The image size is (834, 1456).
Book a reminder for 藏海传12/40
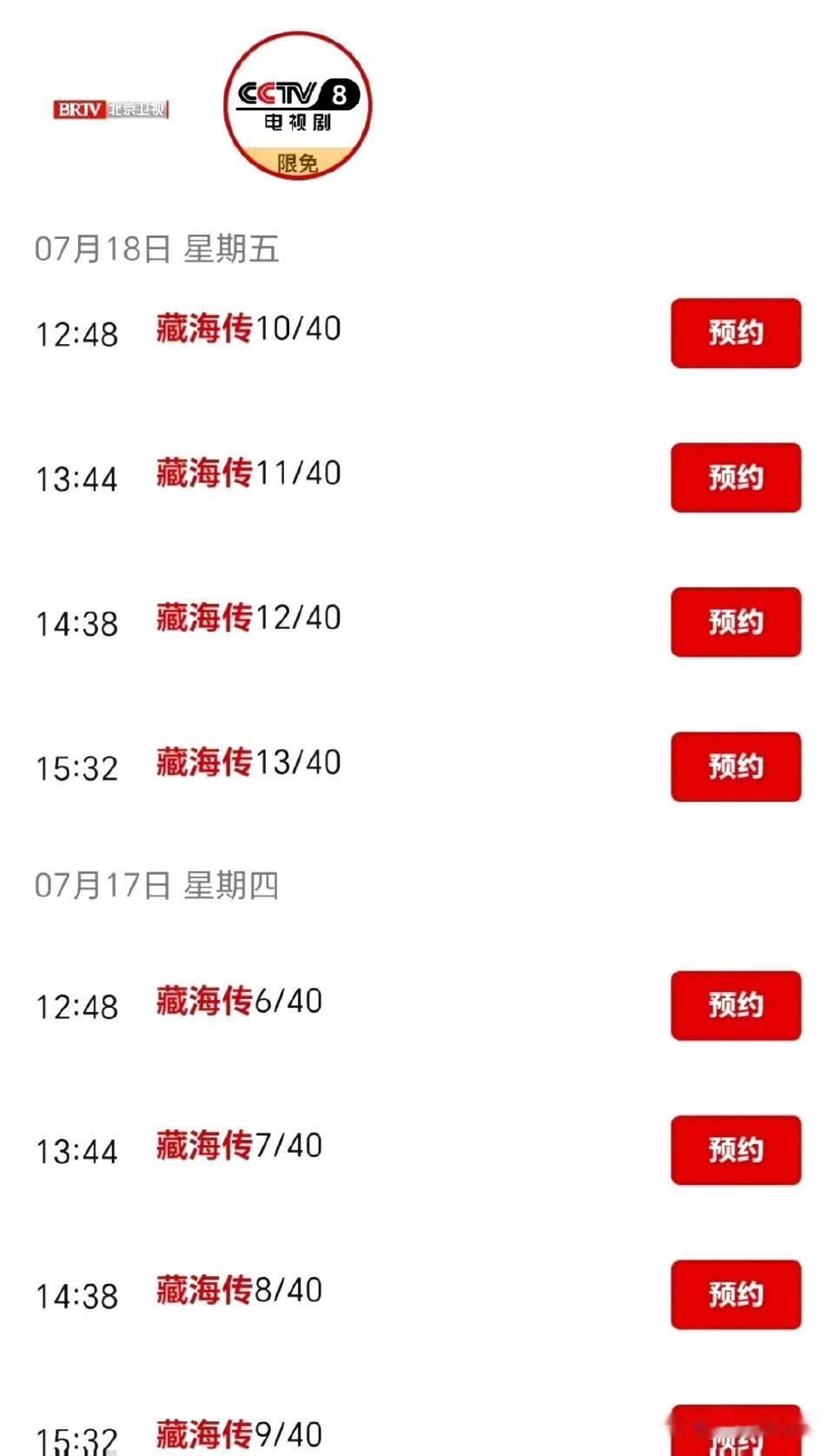point(736,622)
